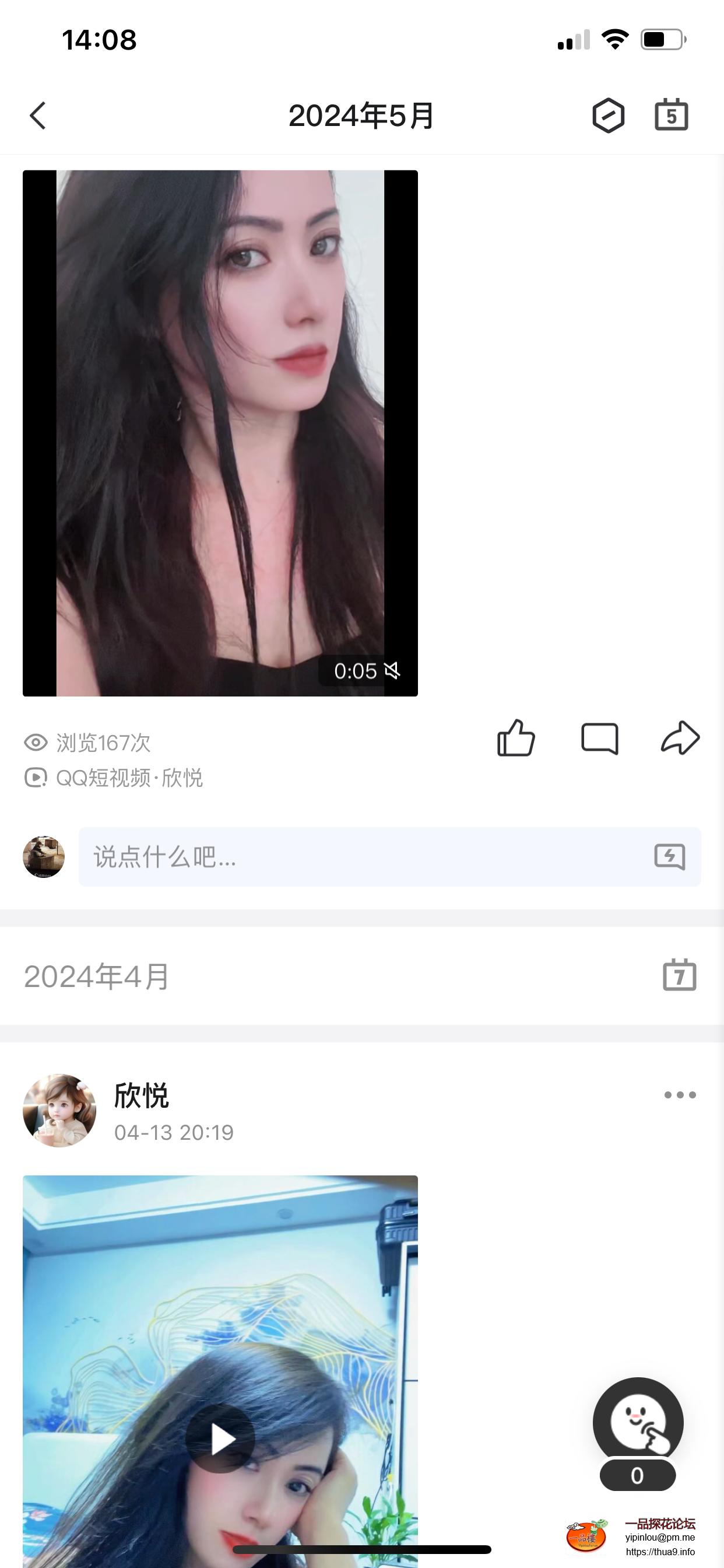The image size is (724, 1568).
Task: Play the April video post
Action: pyautogui.click(x=220, y=1439)
